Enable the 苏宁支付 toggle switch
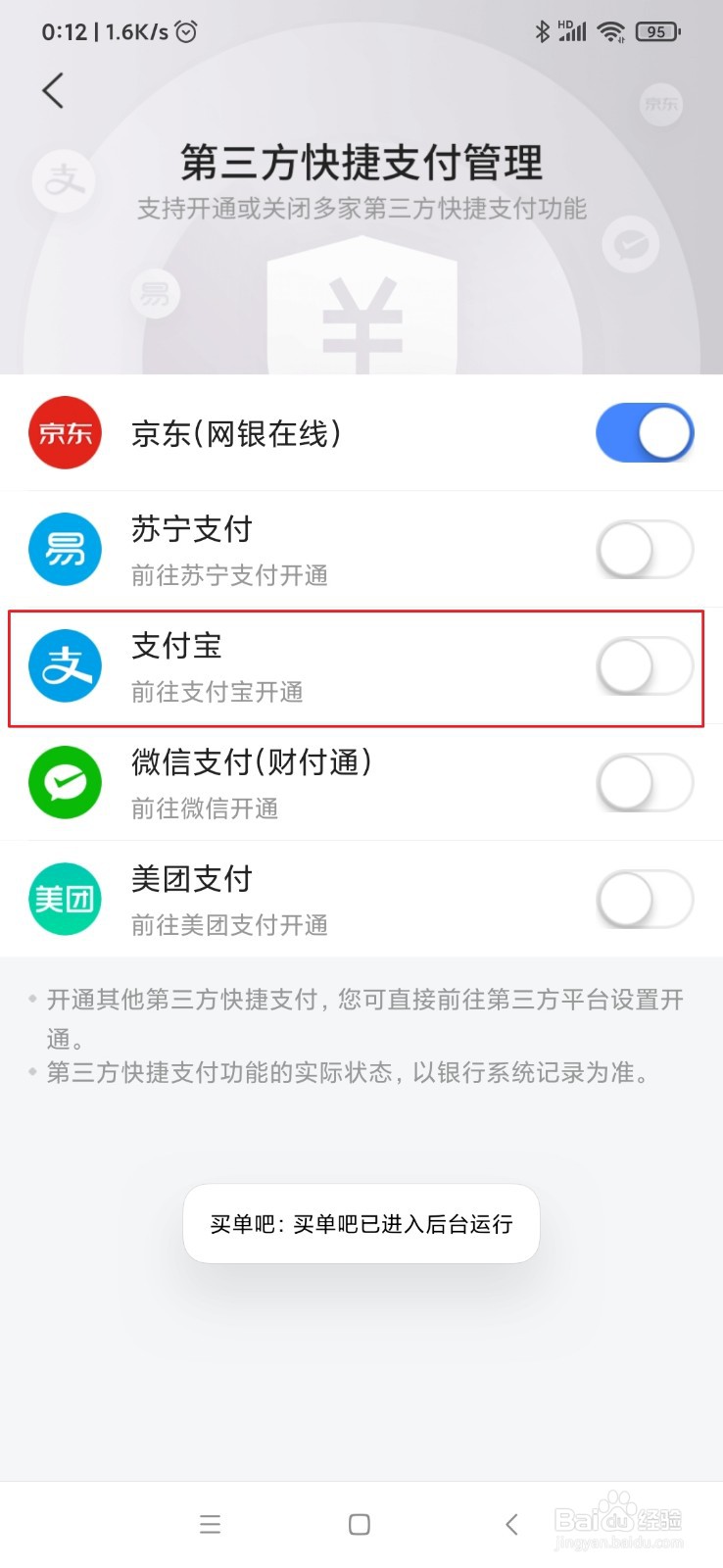This screenshot has width=723, height=1568. 645,549
